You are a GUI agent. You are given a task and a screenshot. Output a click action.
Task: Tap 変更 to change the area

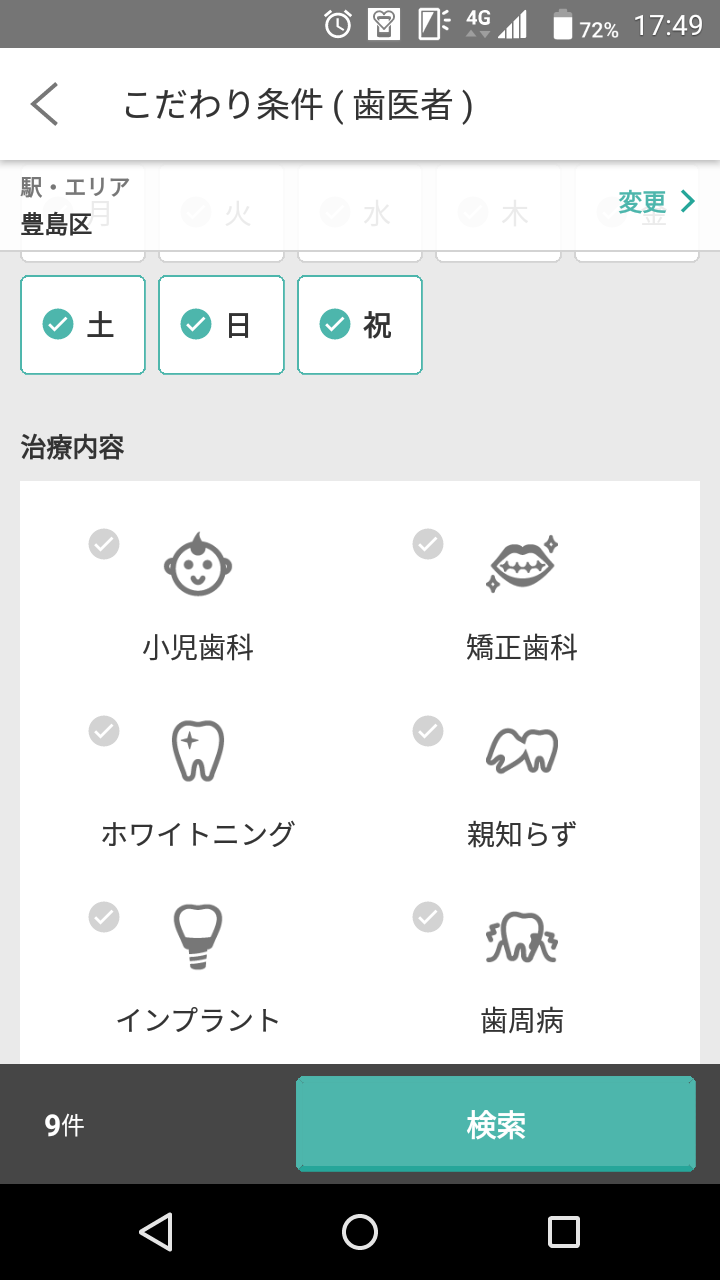click(x=655, y=202)
